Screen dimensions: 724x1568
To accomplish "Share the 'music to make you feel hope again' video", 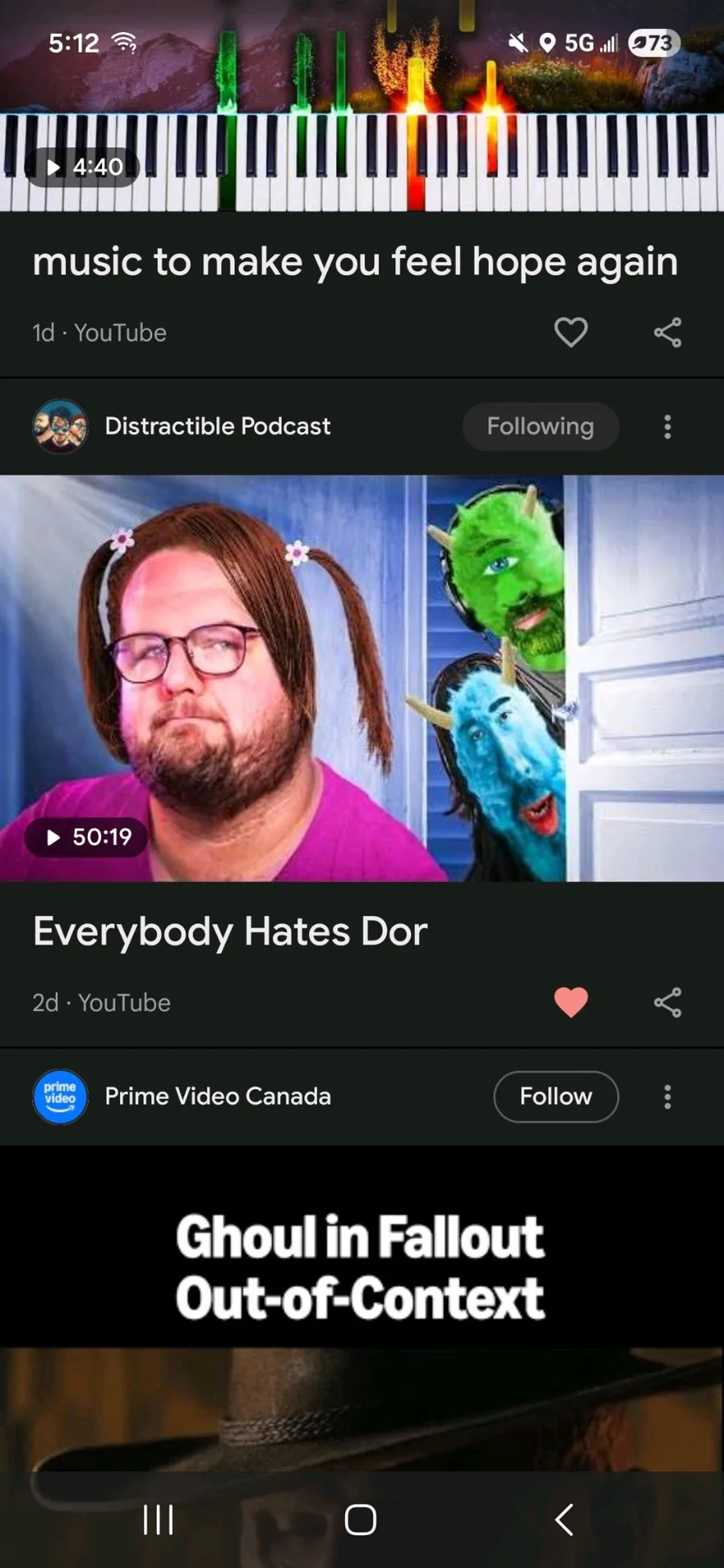I will (x=667, y=332).
